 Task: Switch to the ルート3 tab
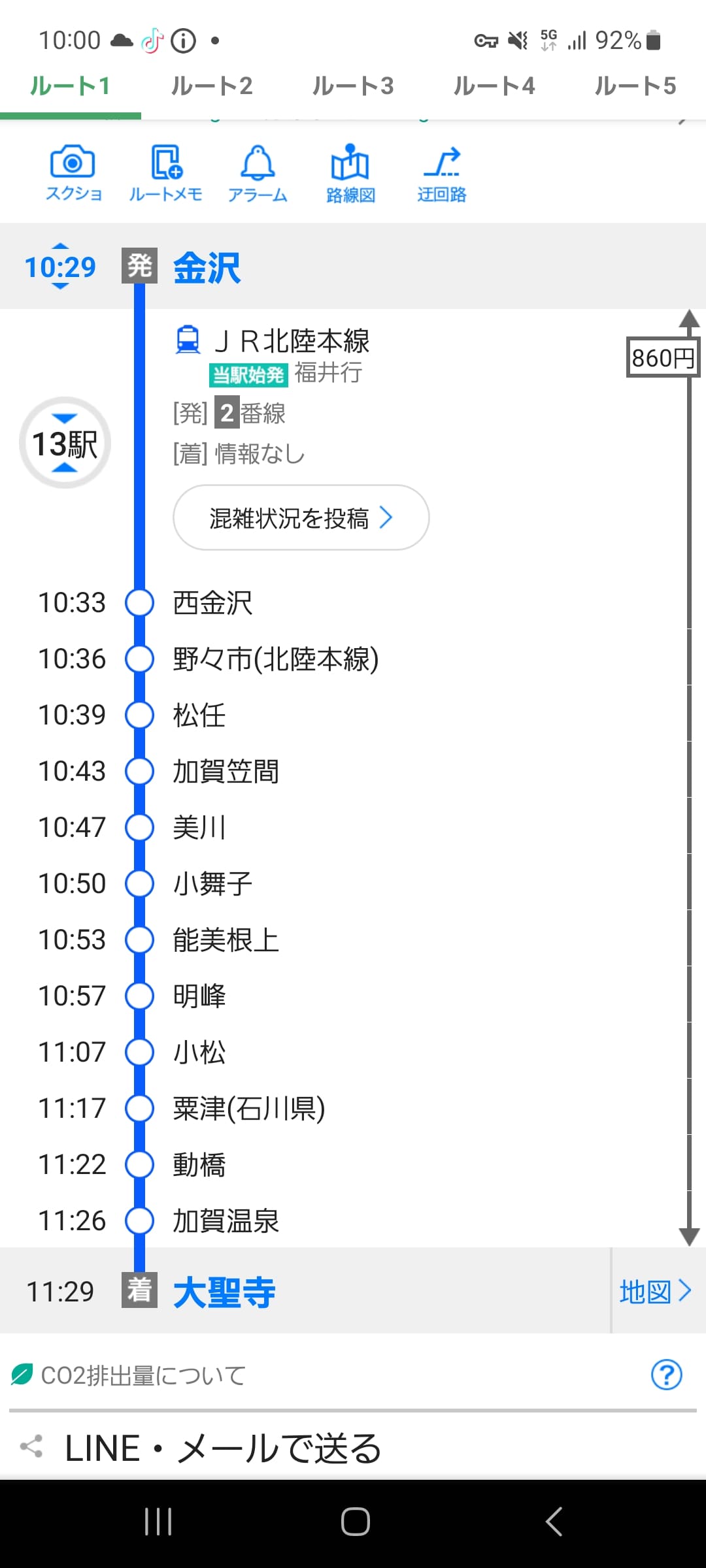coord(353,86)
